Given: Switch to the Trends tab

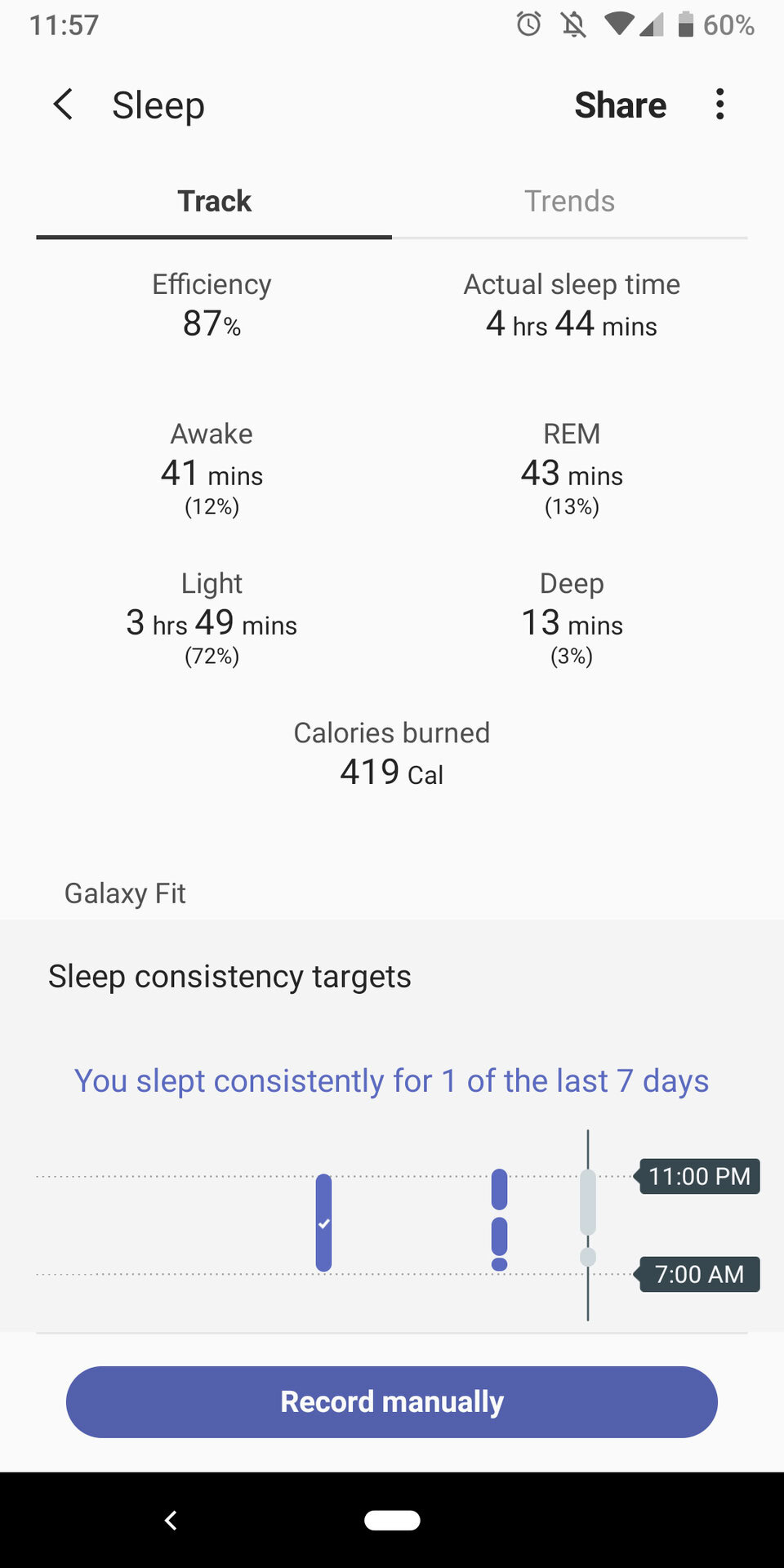Looking at the screenshot, I should click(569, 201).
